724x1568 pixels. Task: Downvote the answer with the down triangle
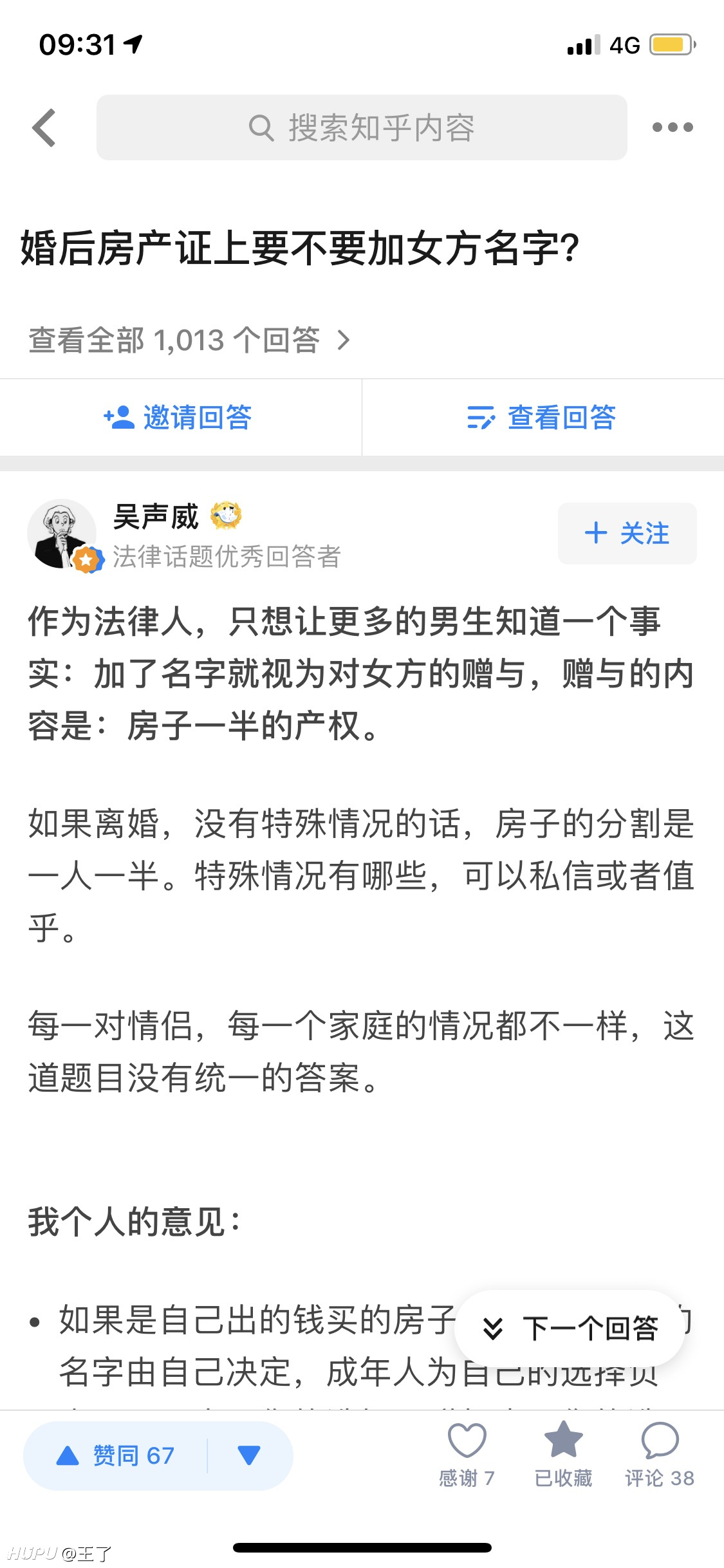click(249, 1455)
